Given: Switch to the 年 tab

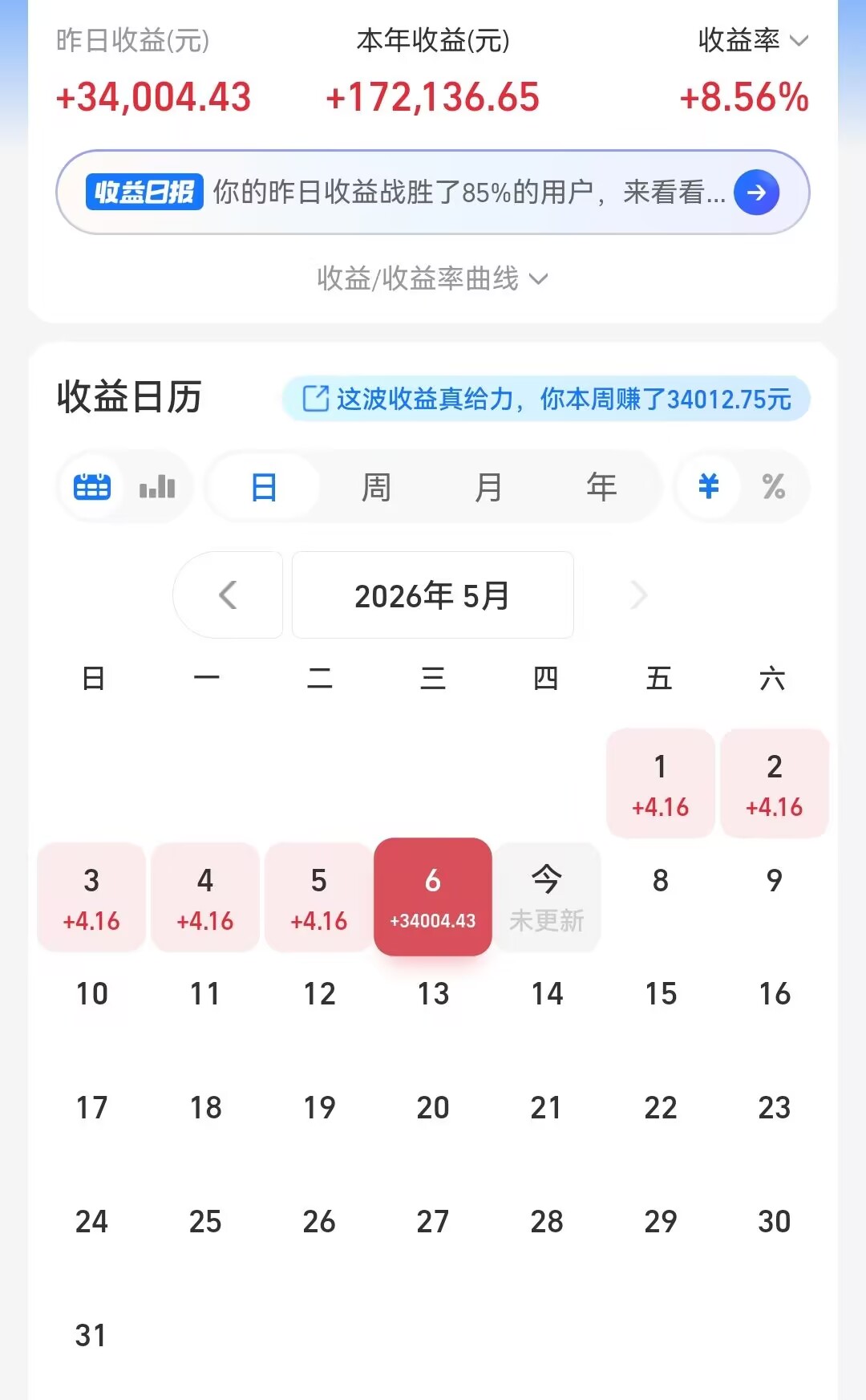Looking at the screenshot, I should (601, 487).
